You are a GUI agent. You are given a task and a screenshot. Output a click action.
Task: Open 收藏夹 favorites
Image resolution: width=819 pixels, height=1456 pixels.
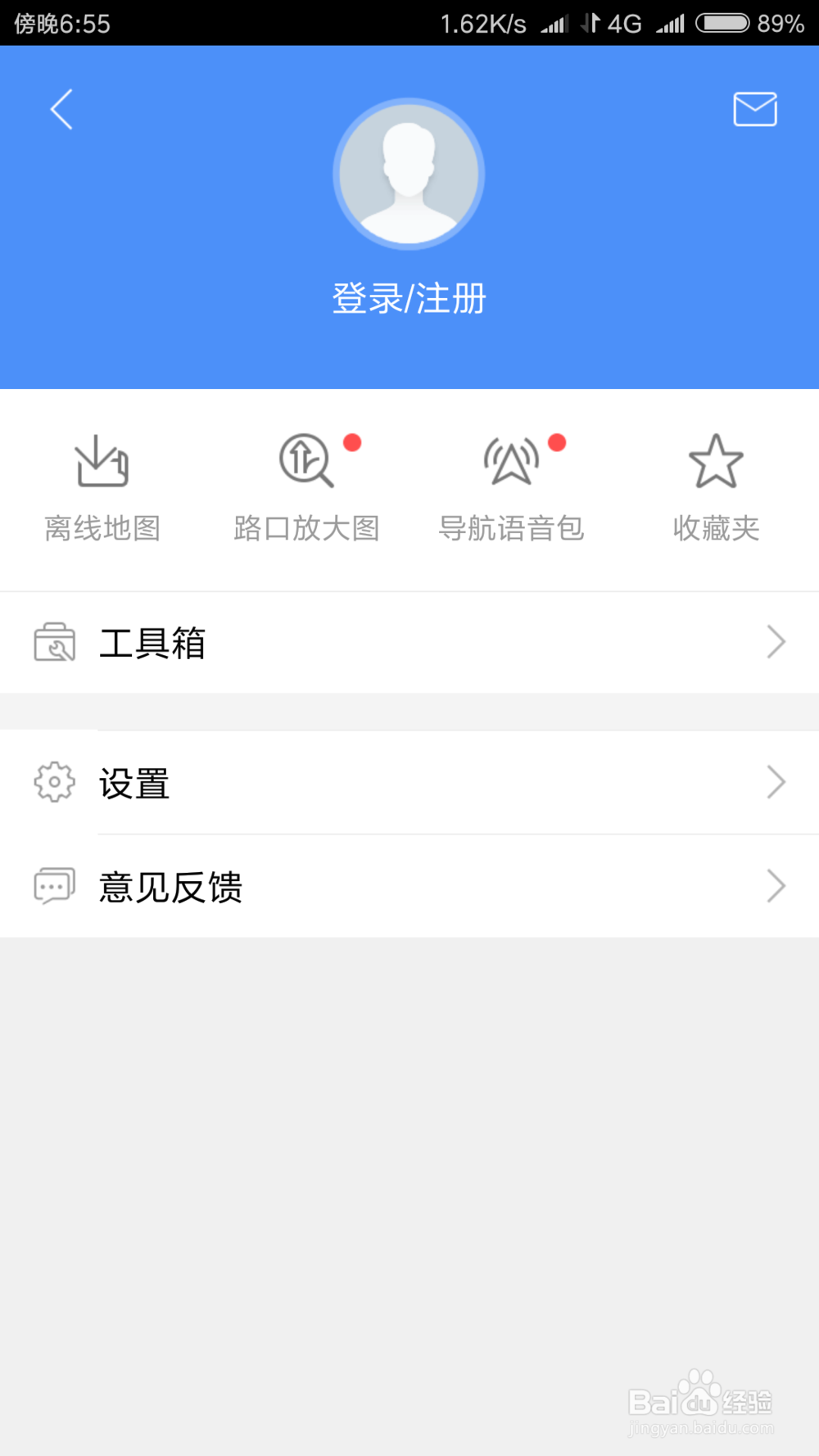click(x=716, y=488)
